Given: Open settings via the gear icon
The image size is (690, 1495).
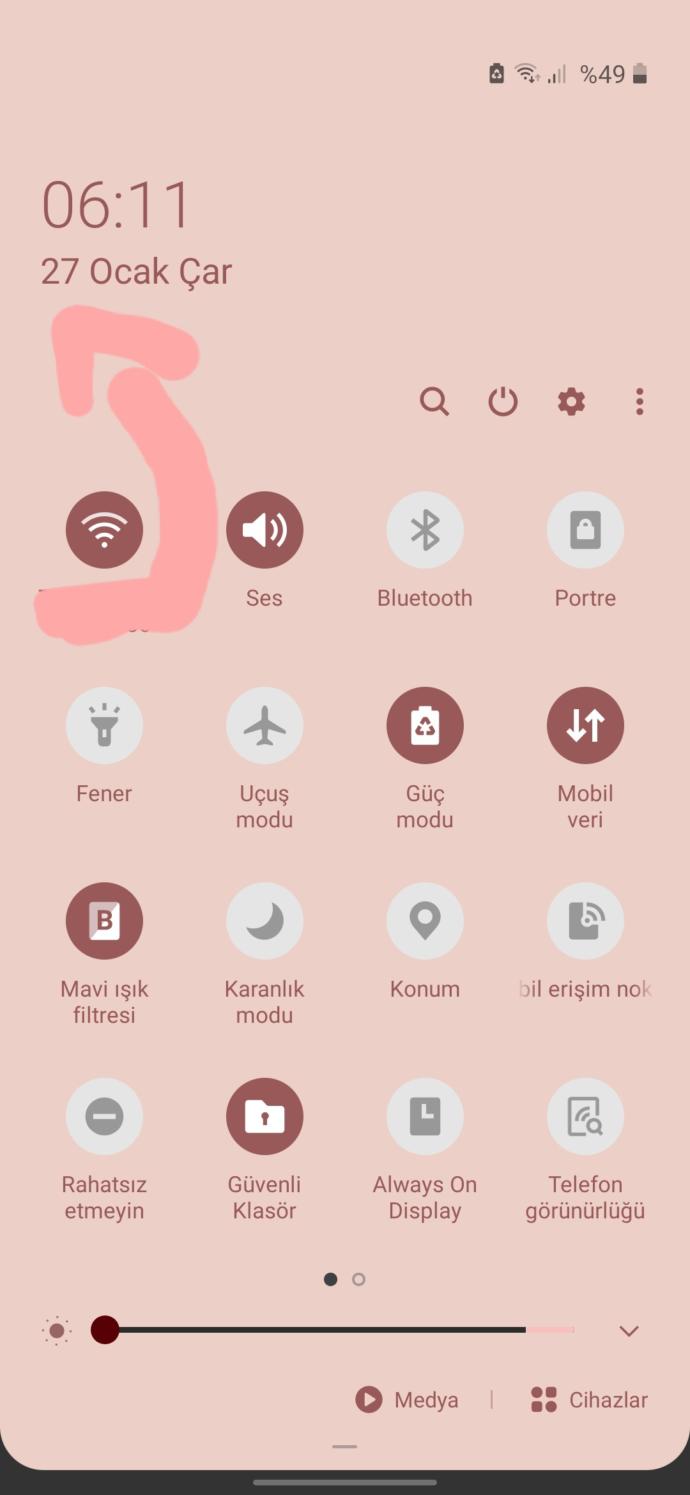Looking at the screenshot, I should click(x=571, y=402).
